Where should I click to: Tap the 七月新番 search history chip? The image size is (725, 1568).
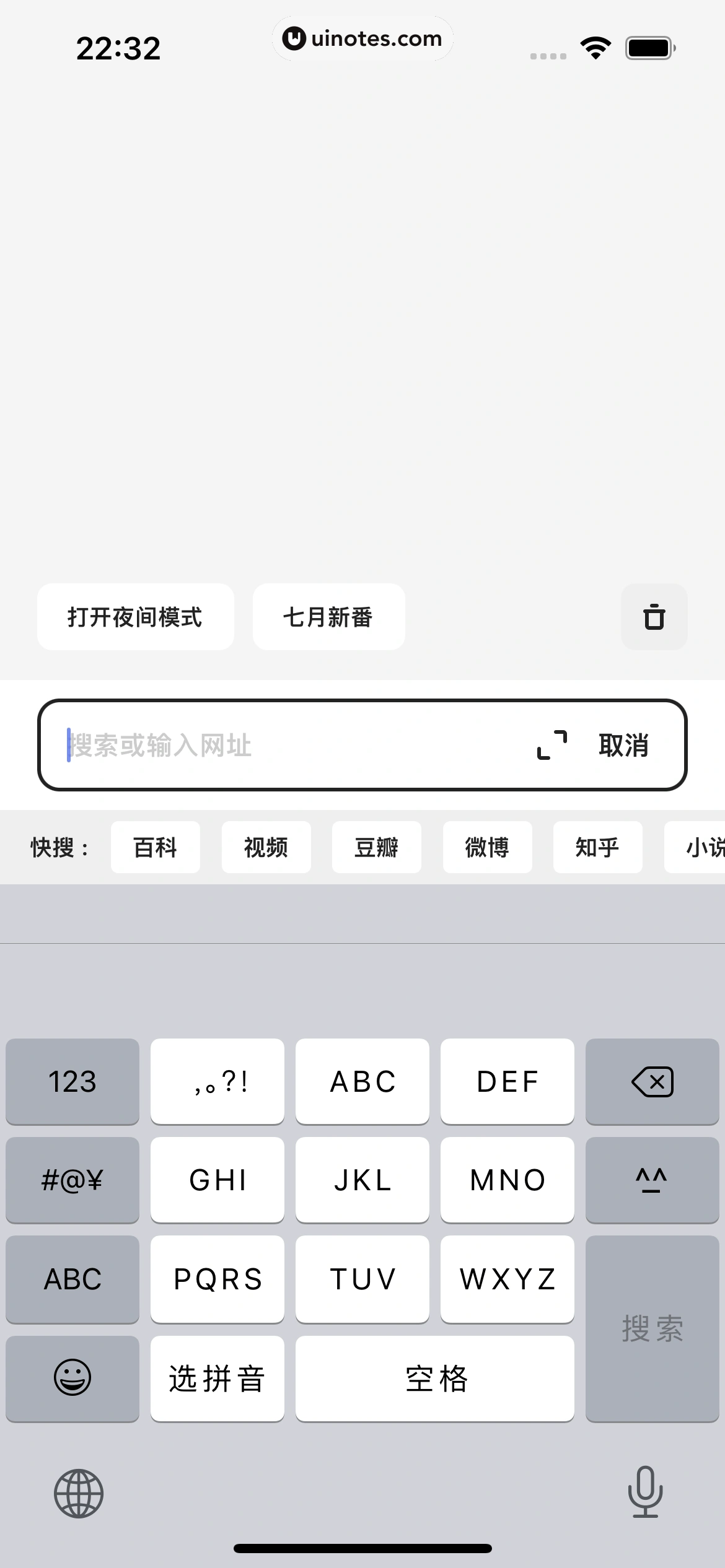tap(328, 616)
